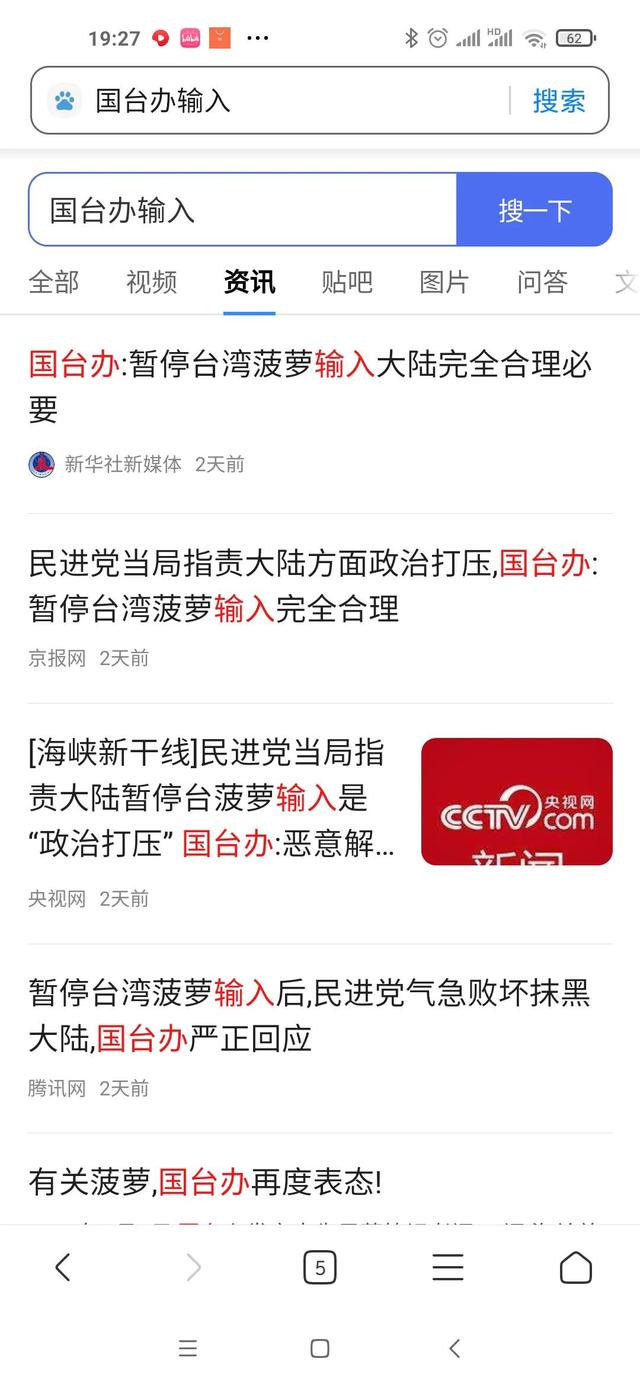Open the result 有关菠萝,国台办再度表态!
Viewport: 640px width, 1387px height.
coord(205,1183)
